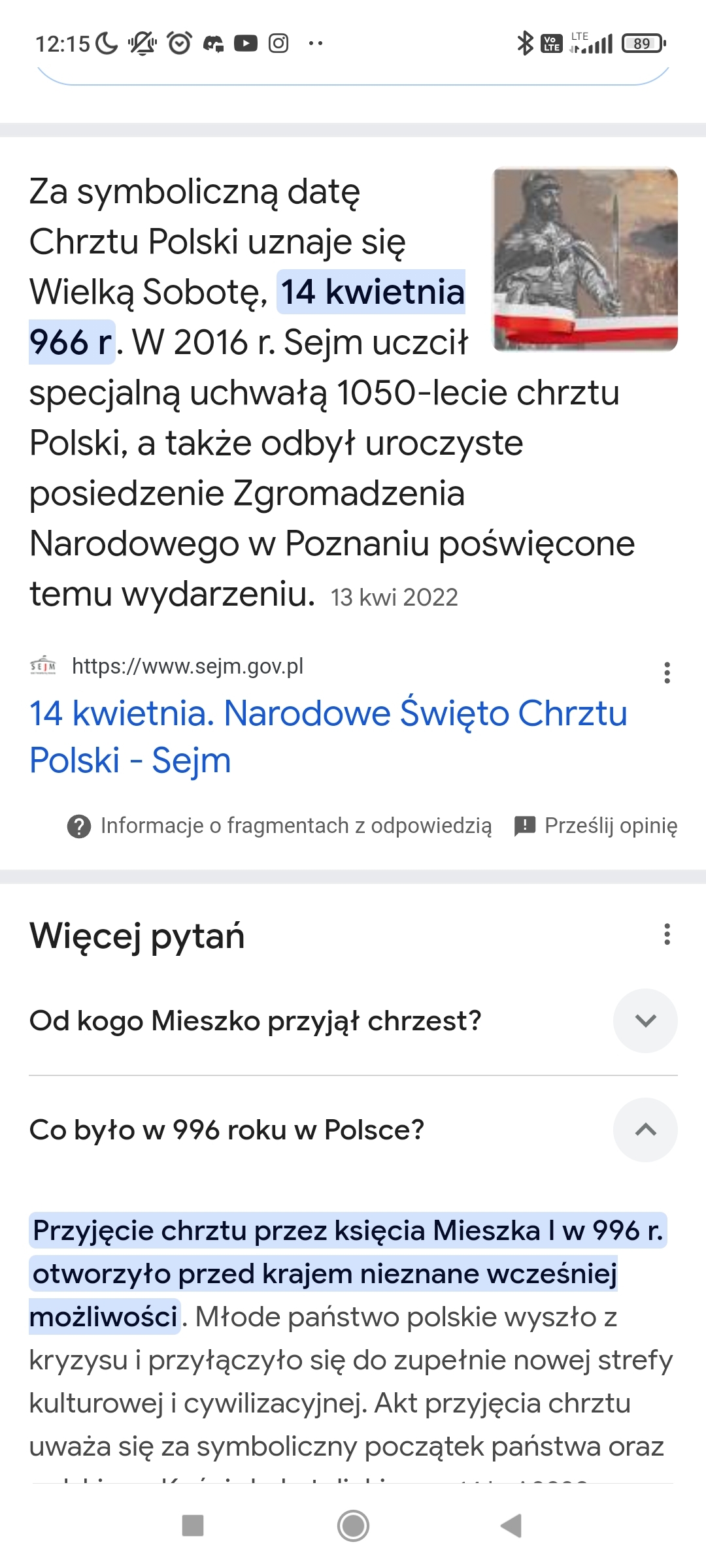
Task: Open the Mieszko thumbnail in the featured snippet
Action: (585, 259)
